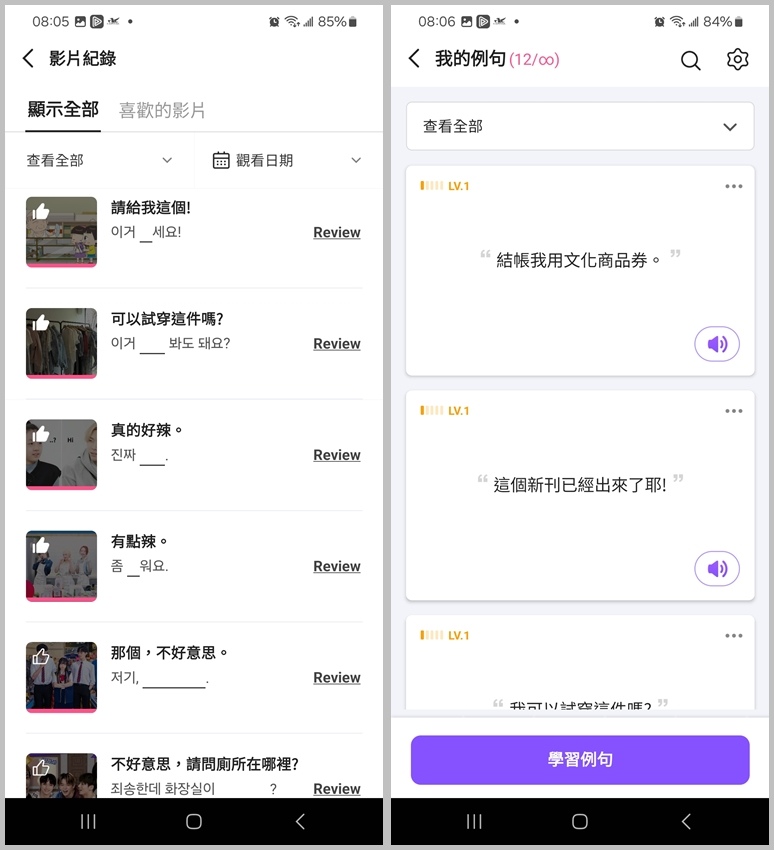This screenshot has height=850, width=774.
Task: Search within 我的例句
Action: (690, 60)
